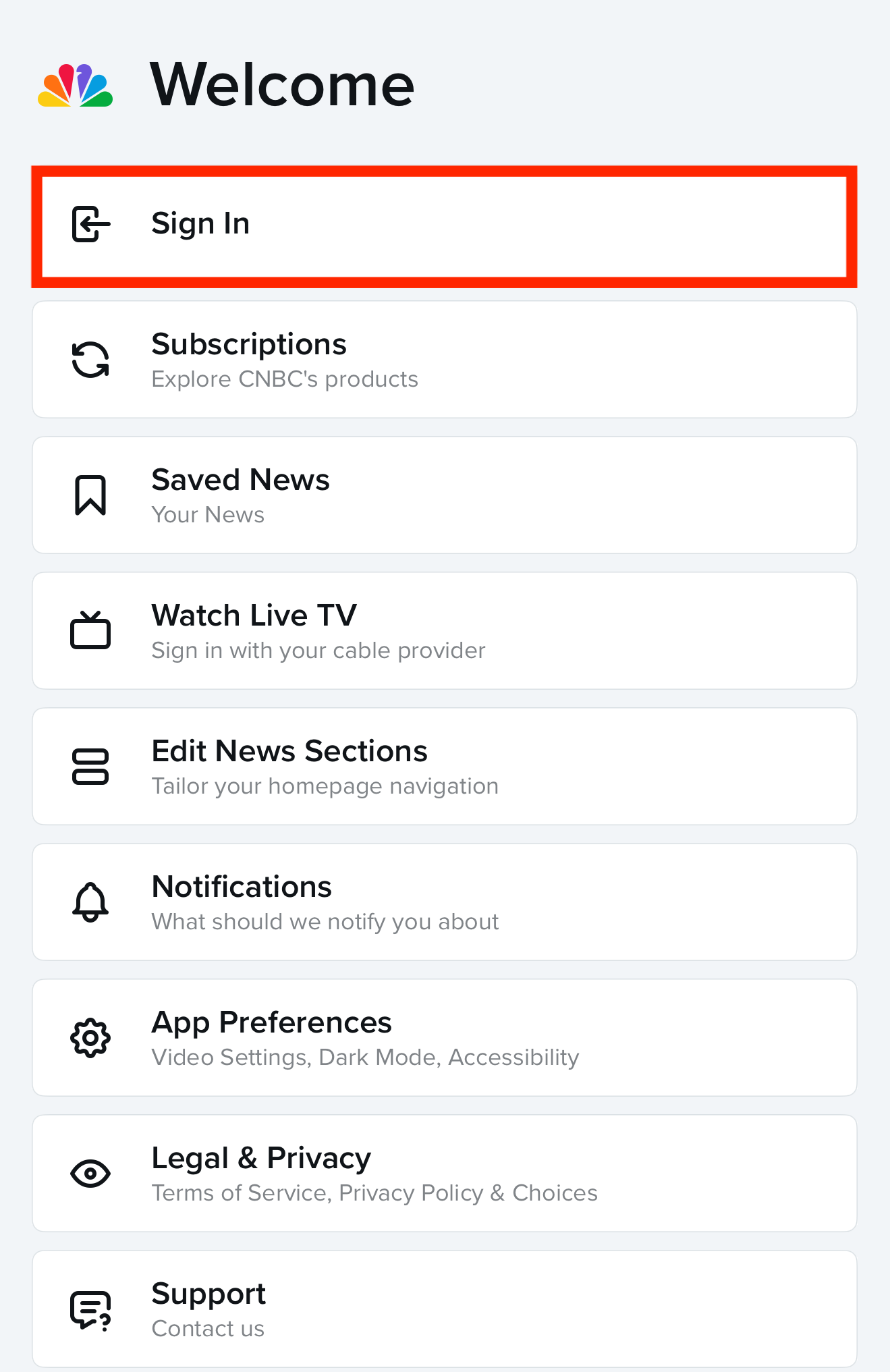Click the Saved News bookmark icon
This screenshot has width=890, height=1372.
pos(89,495)
